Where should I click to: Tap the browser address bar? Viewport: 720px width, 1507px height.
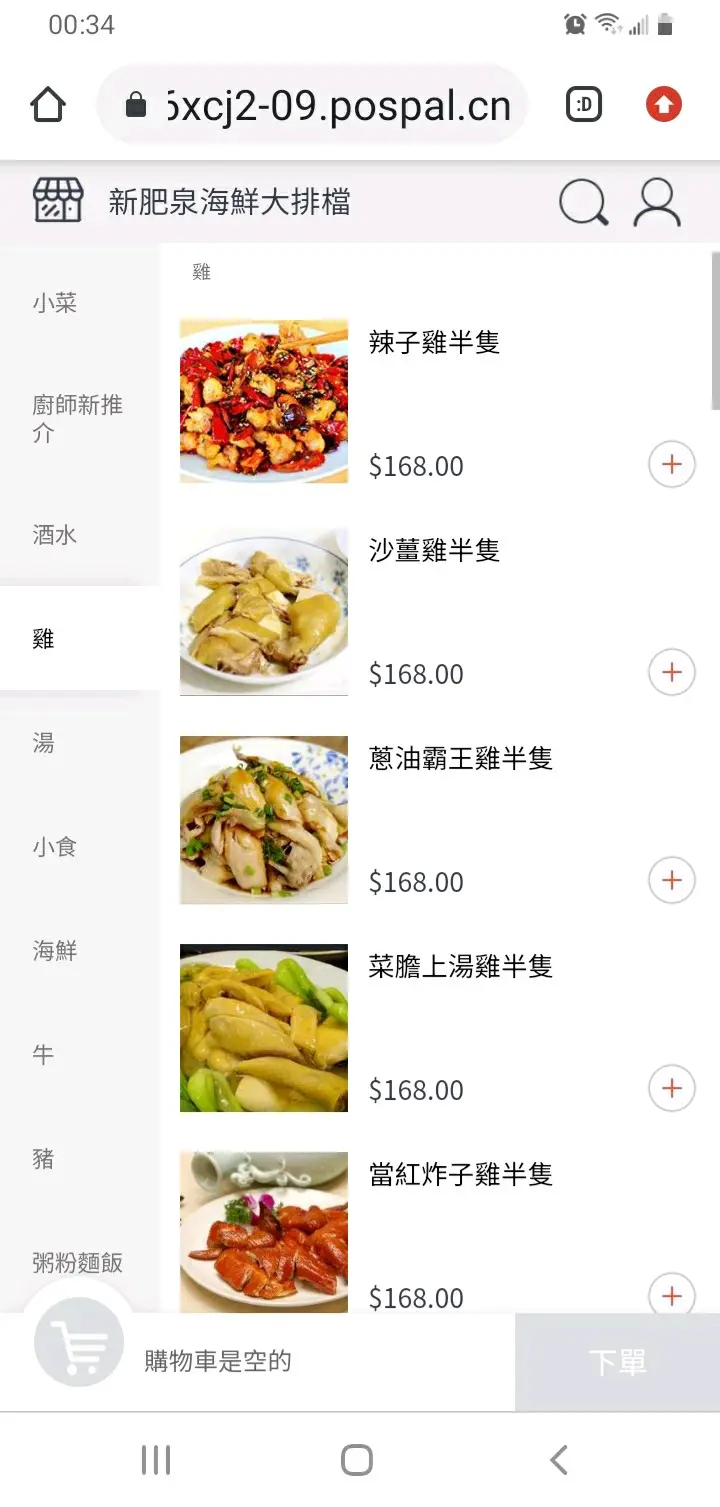(312, 105)
